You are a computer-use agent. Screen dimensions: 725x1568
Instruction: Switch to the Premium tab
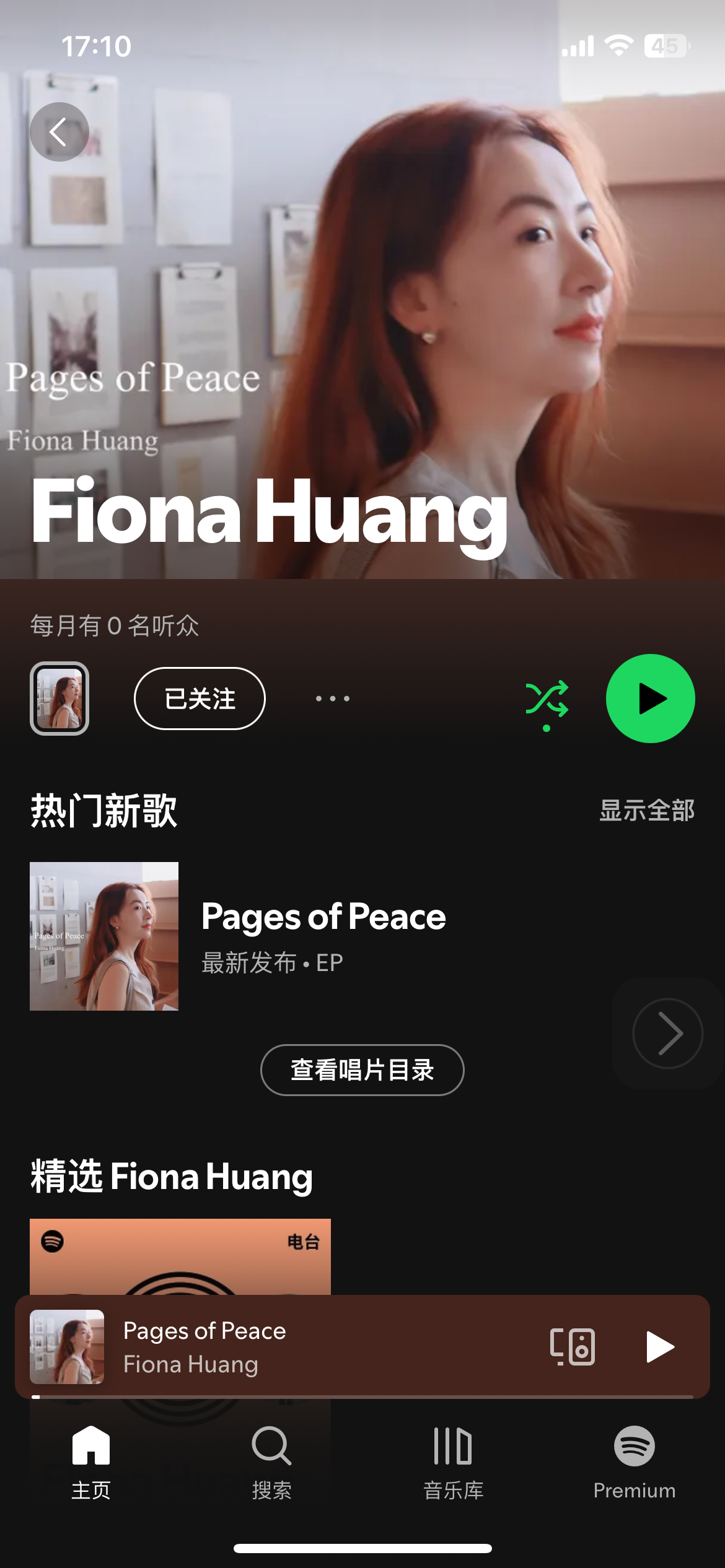[x=635, y=1463]
